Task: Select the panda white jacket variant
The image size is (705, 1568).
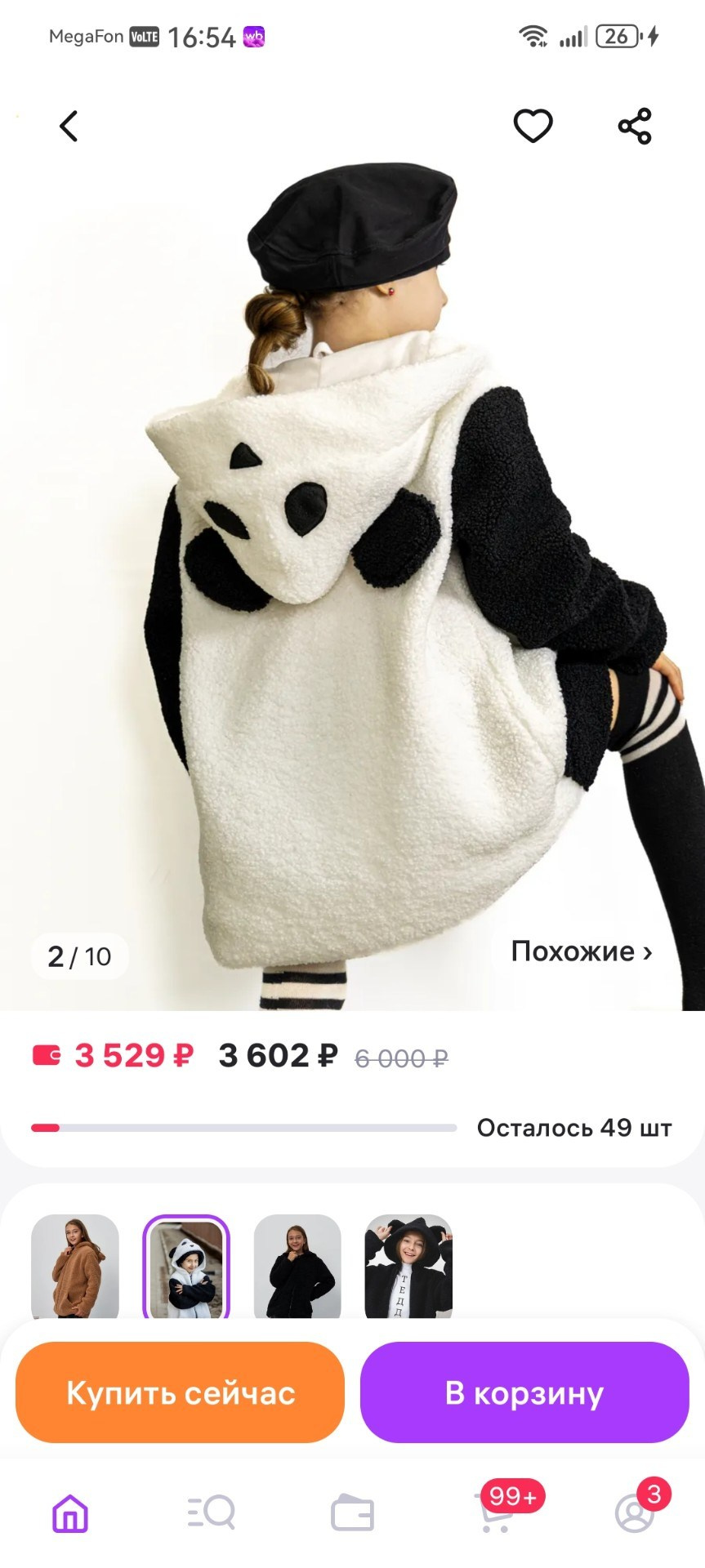Action: 186,1267
